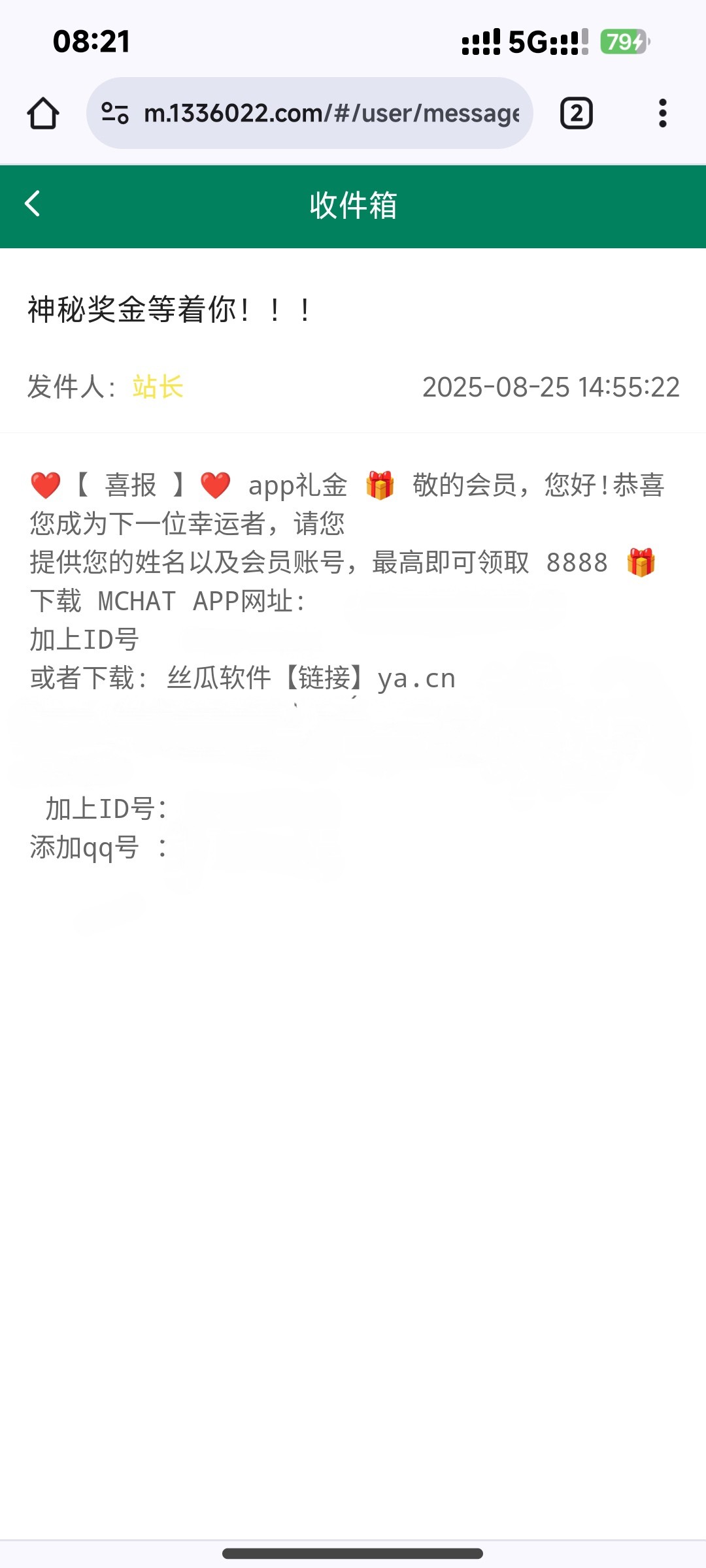Image resolution: width=706 pixels, height=1568 pixels.
Task: Open the tab switcher showing 2 tabs
Action: point(576,114)
